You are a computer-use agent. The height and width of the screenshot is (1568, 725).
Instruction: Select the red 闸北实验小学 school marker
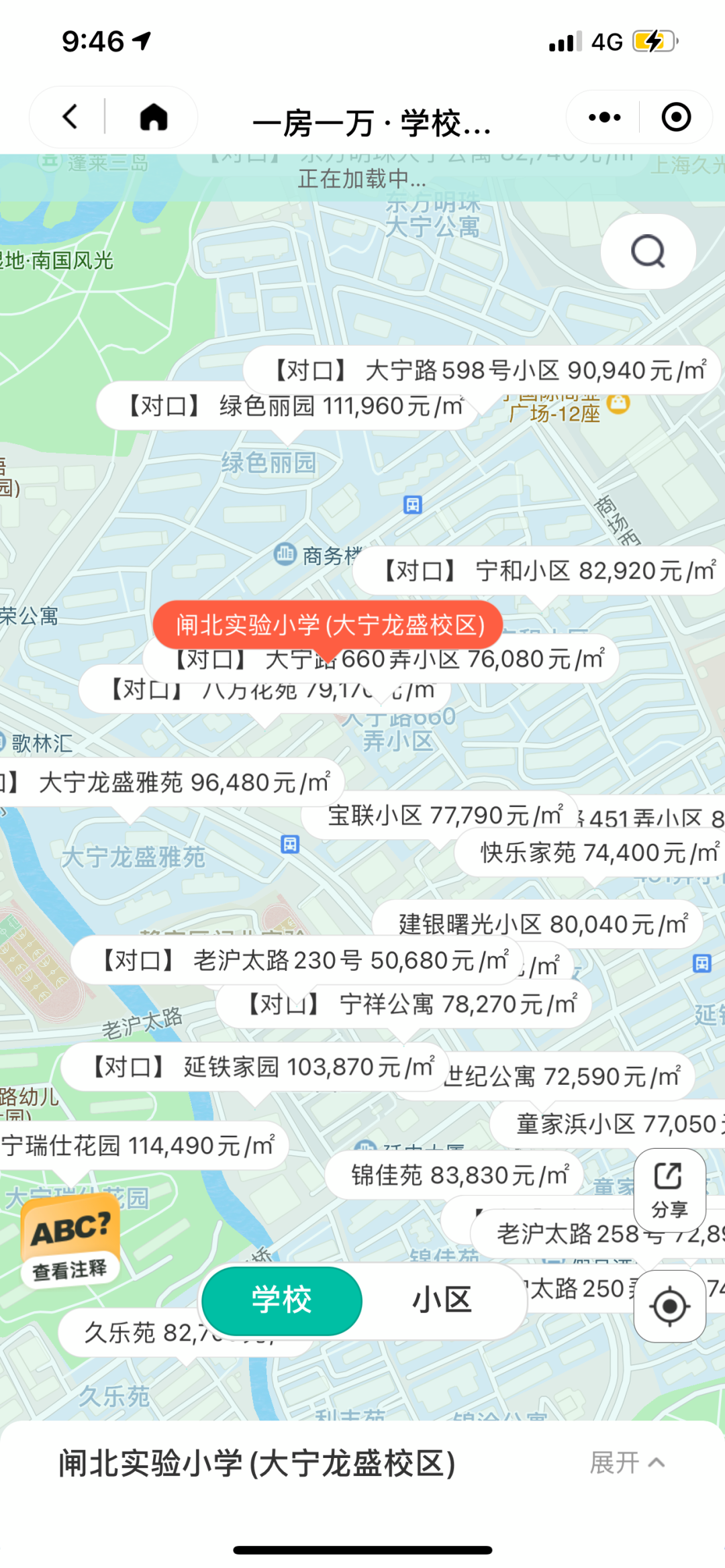pos(328,625)
